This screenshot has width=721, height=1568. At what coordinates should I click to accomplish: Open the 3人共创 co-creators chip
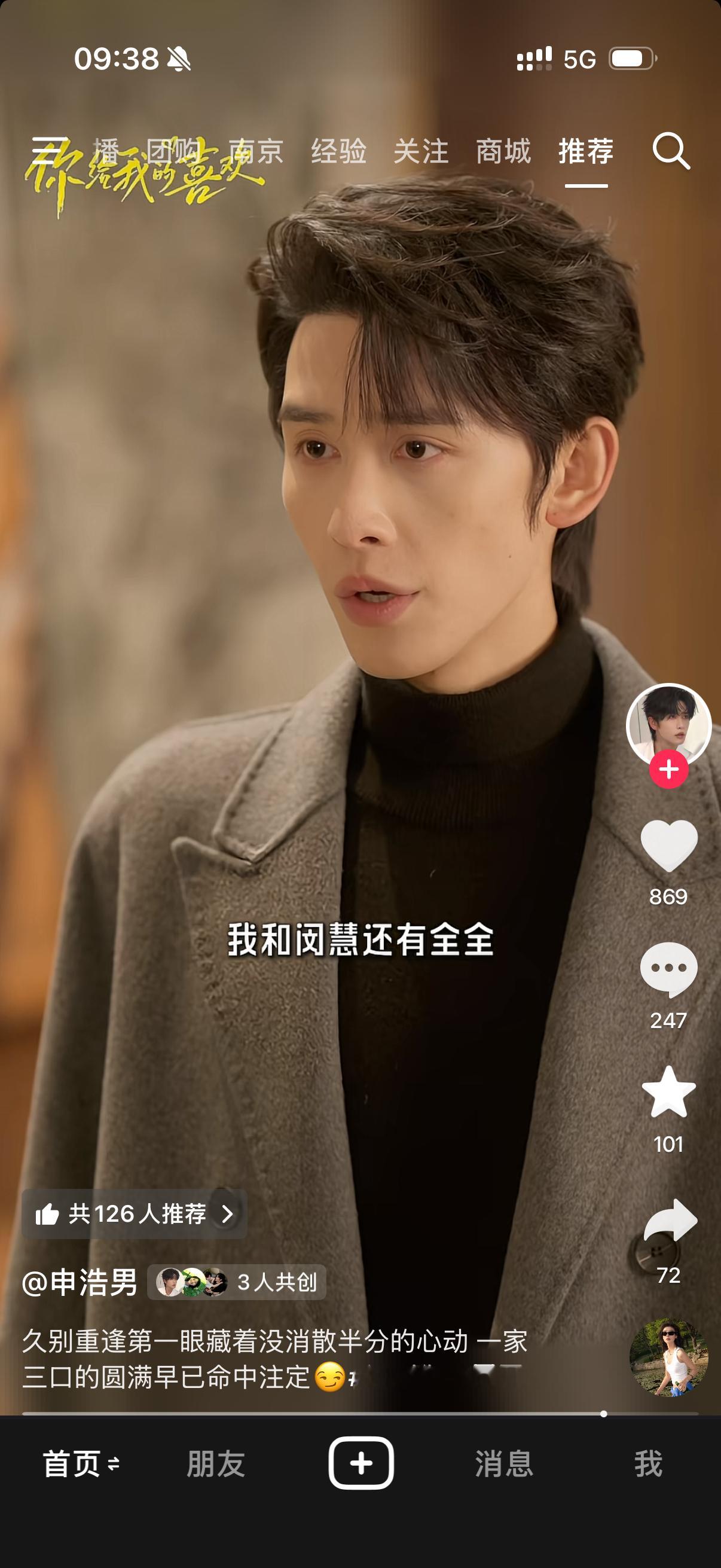[237, 1282]
